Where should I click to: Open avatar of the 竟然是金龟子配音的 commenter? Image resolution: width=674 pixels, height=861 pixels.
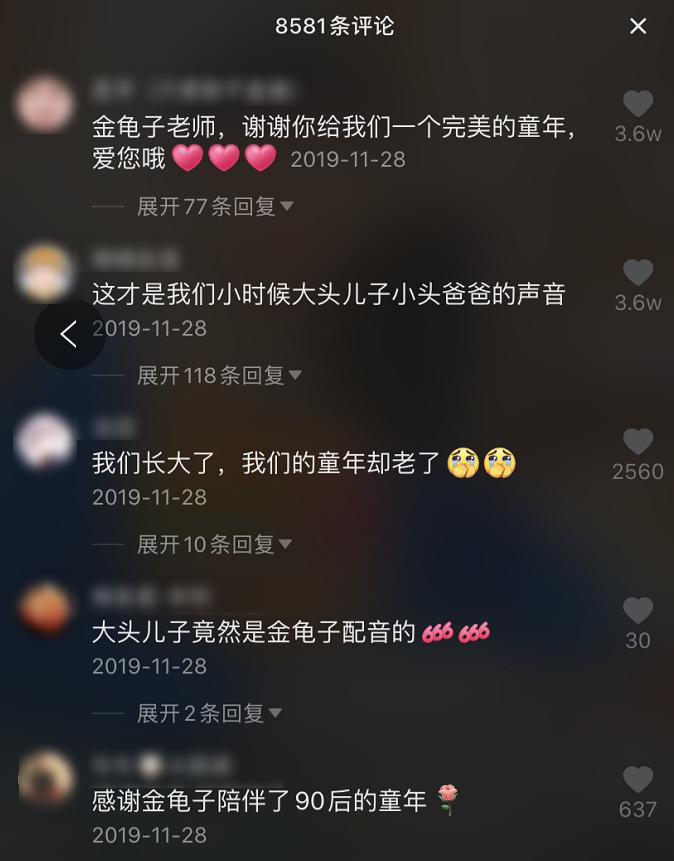(45, 609)
